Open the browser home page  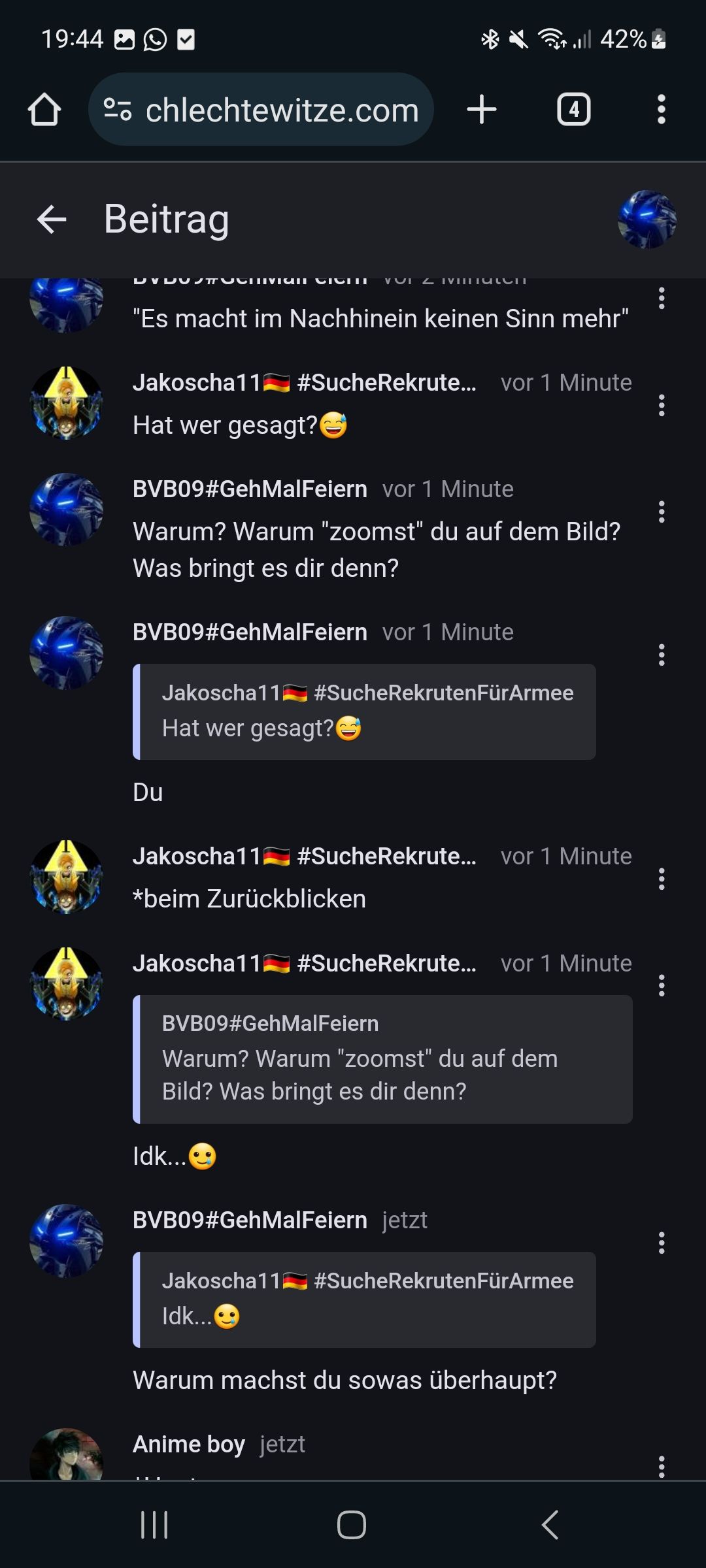[44, 110]
